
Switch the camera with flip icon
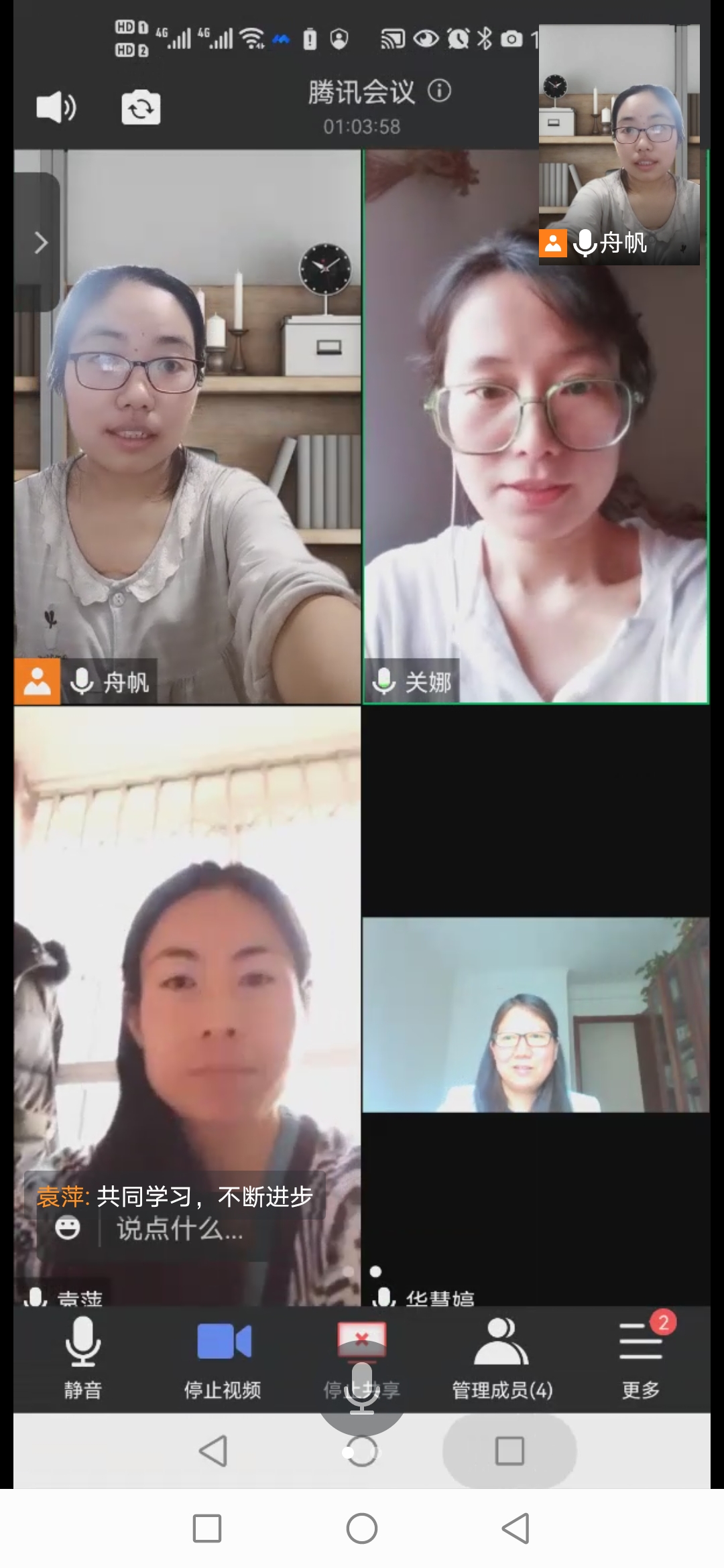(141, 107)
